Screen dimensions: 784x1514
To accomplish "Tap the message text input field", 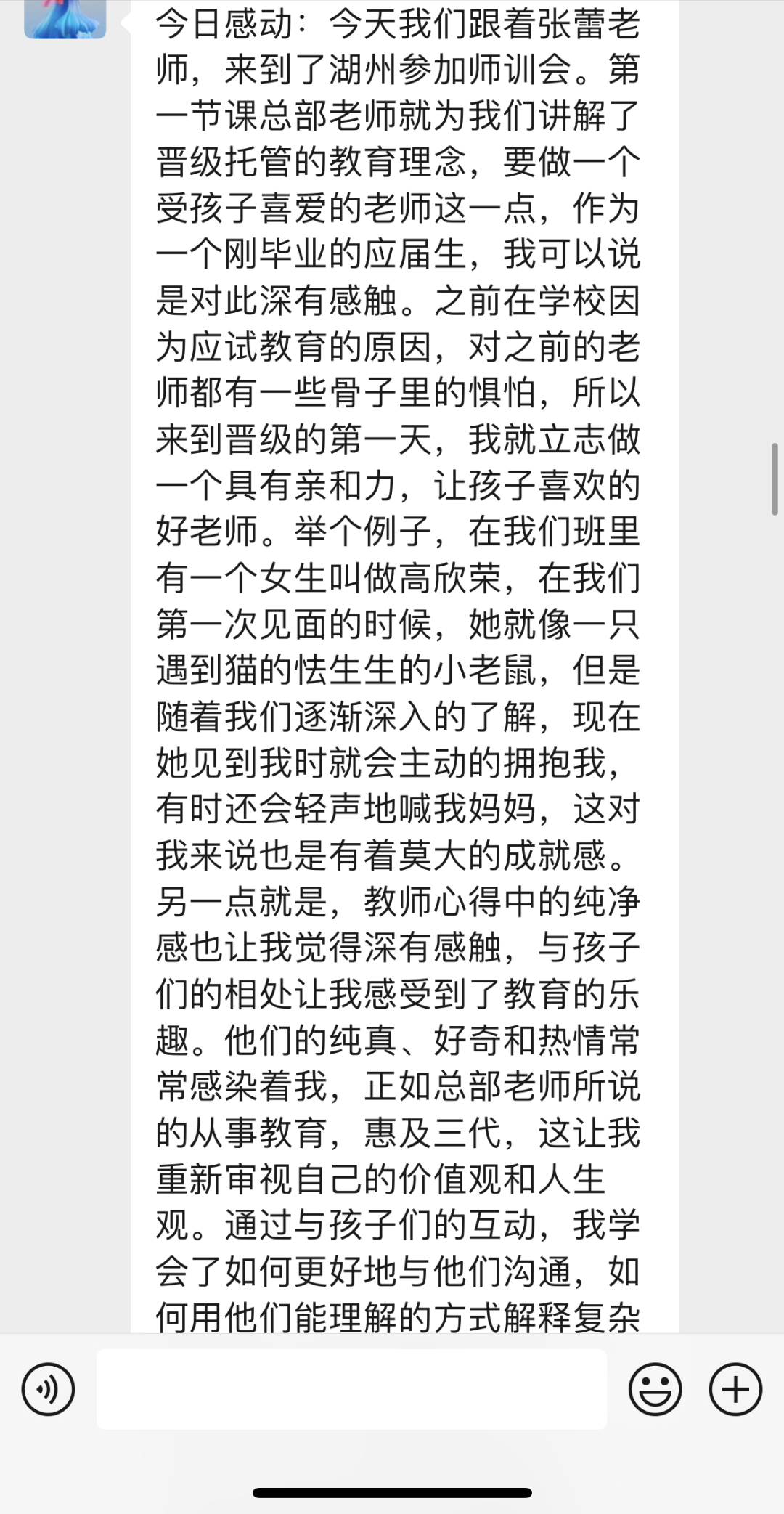I will coord(352,1389).
